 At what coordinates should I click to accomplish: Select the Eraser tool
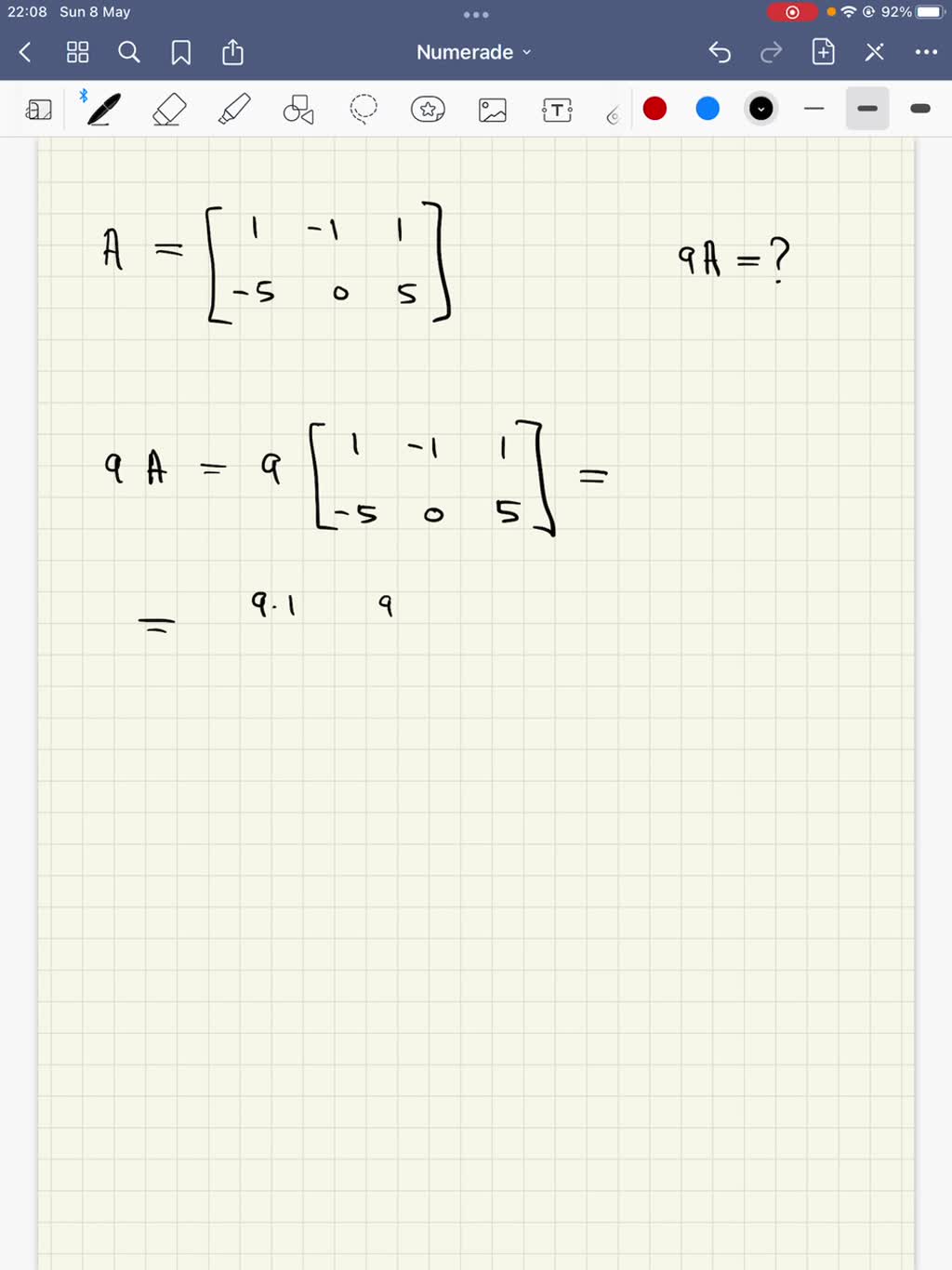167,109
